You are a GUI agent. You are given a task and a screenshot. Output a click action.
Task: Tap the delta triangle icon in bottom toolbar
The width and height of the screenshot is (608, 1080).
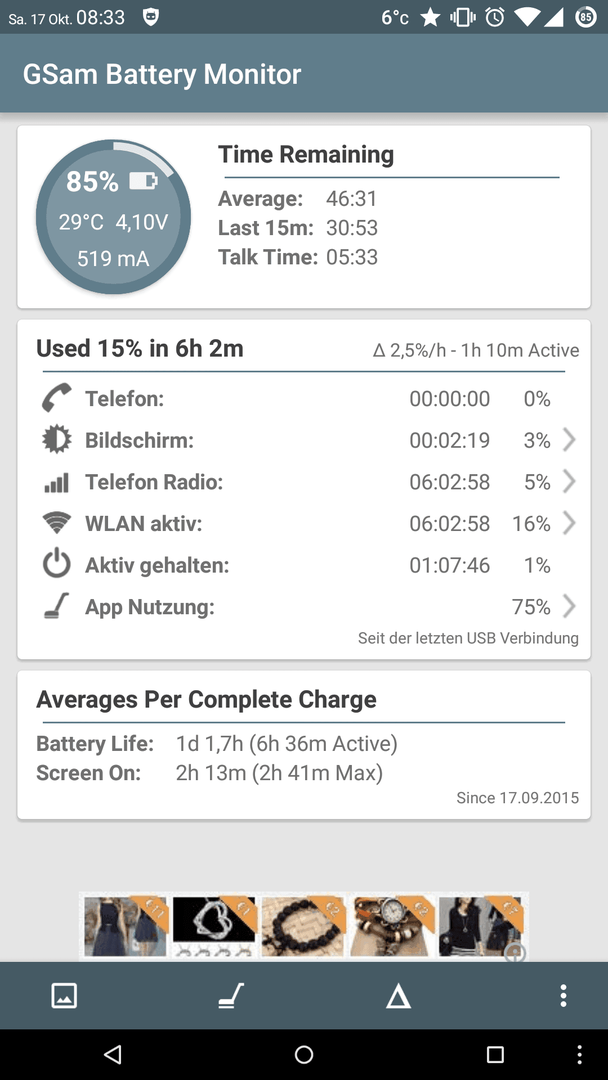pyautogui.click(x=398, y=996)
